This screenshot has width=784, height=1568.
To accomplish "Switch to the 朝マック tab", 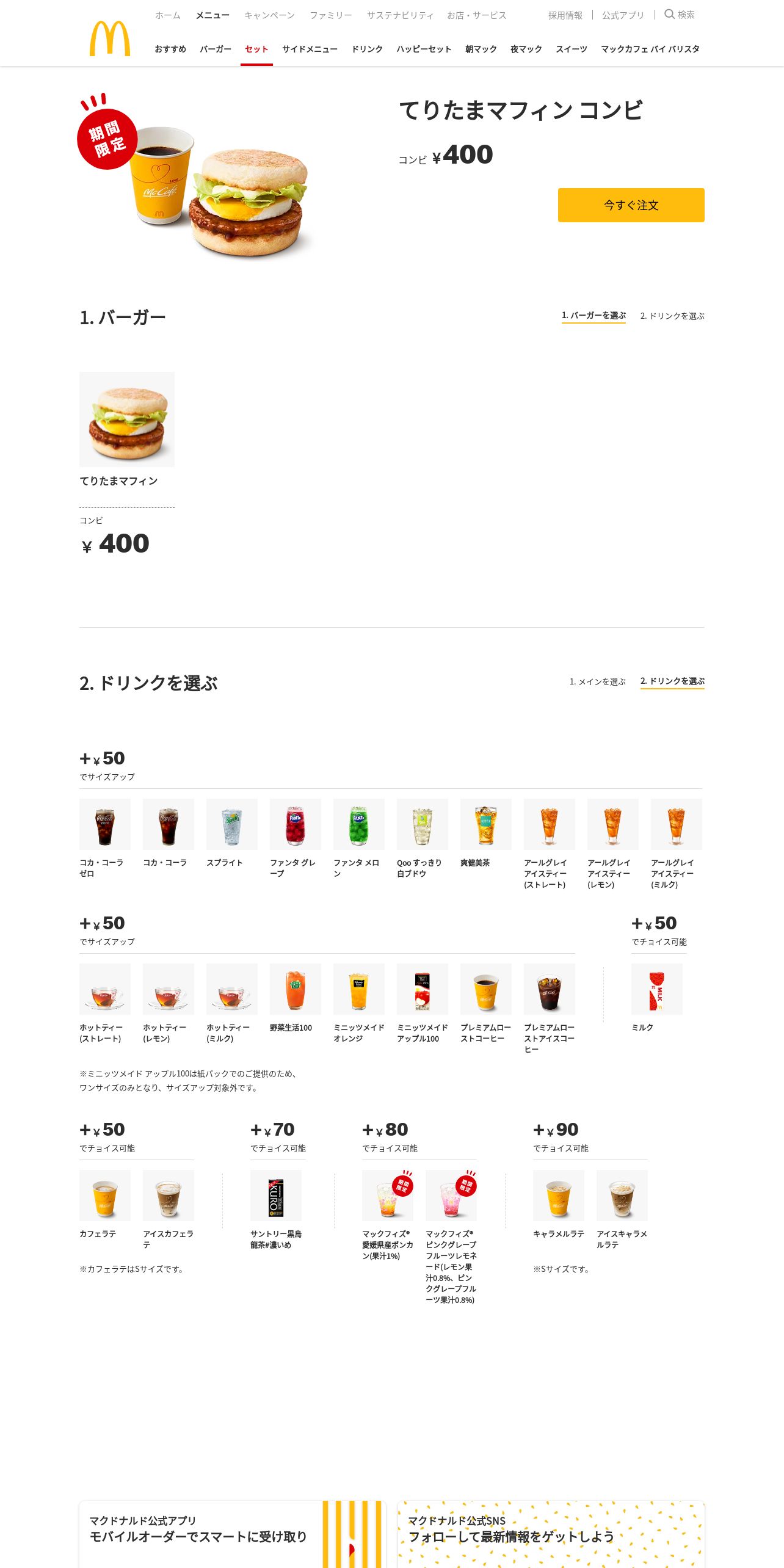I will click(481, 49).
